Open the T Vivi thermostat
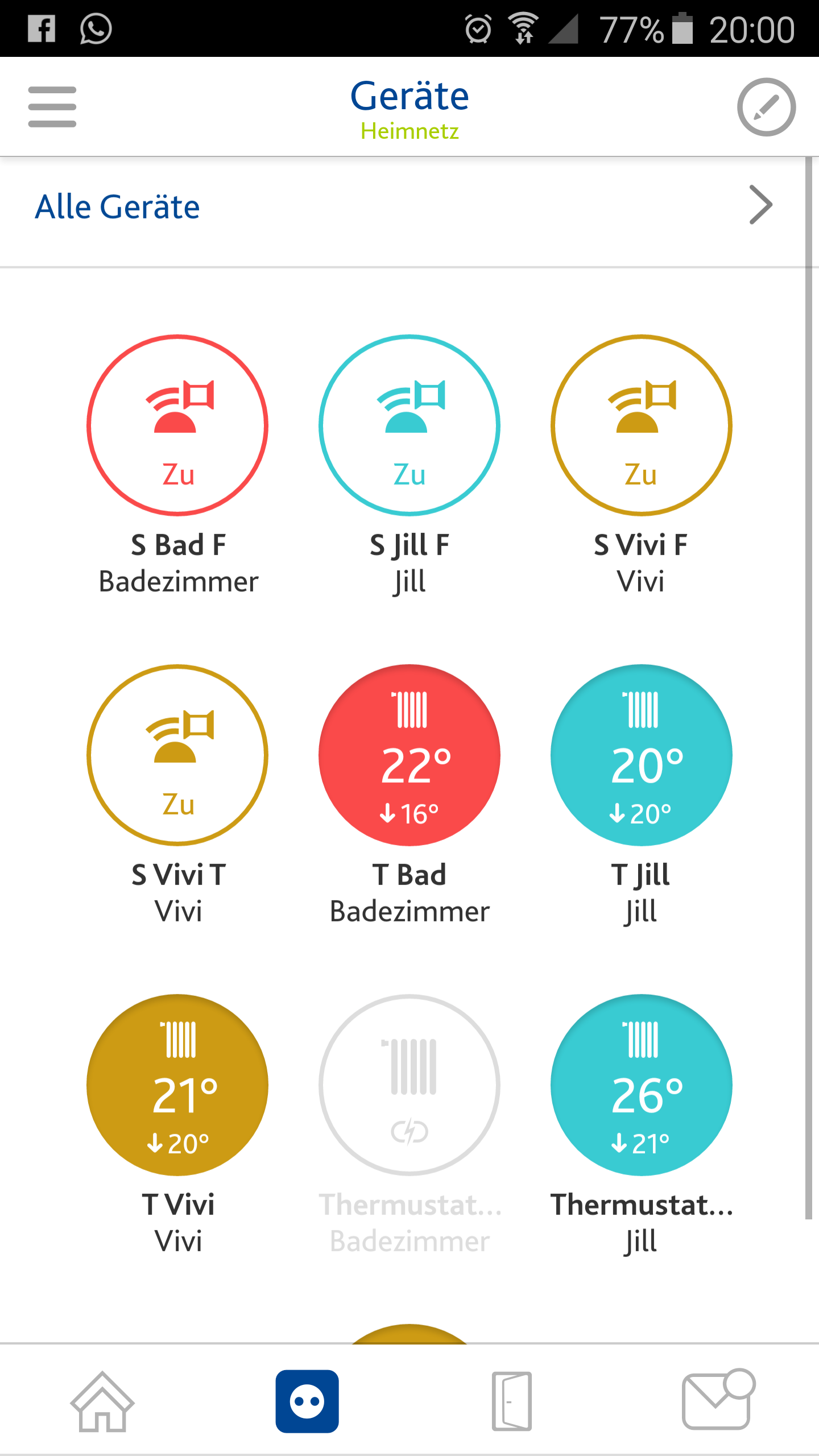Viewport: 819px width, 1456px height. [178, 1085]
